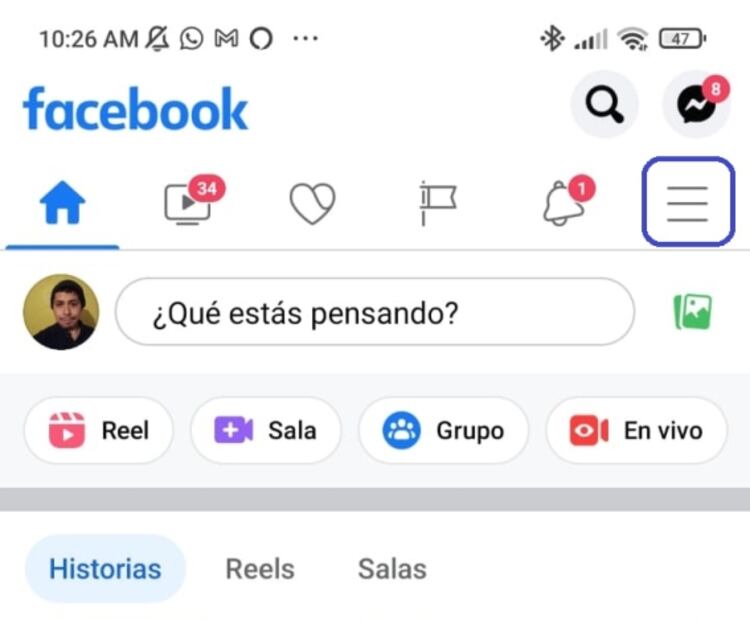
Task: Start a Sala video room
Action: (265, 431)
